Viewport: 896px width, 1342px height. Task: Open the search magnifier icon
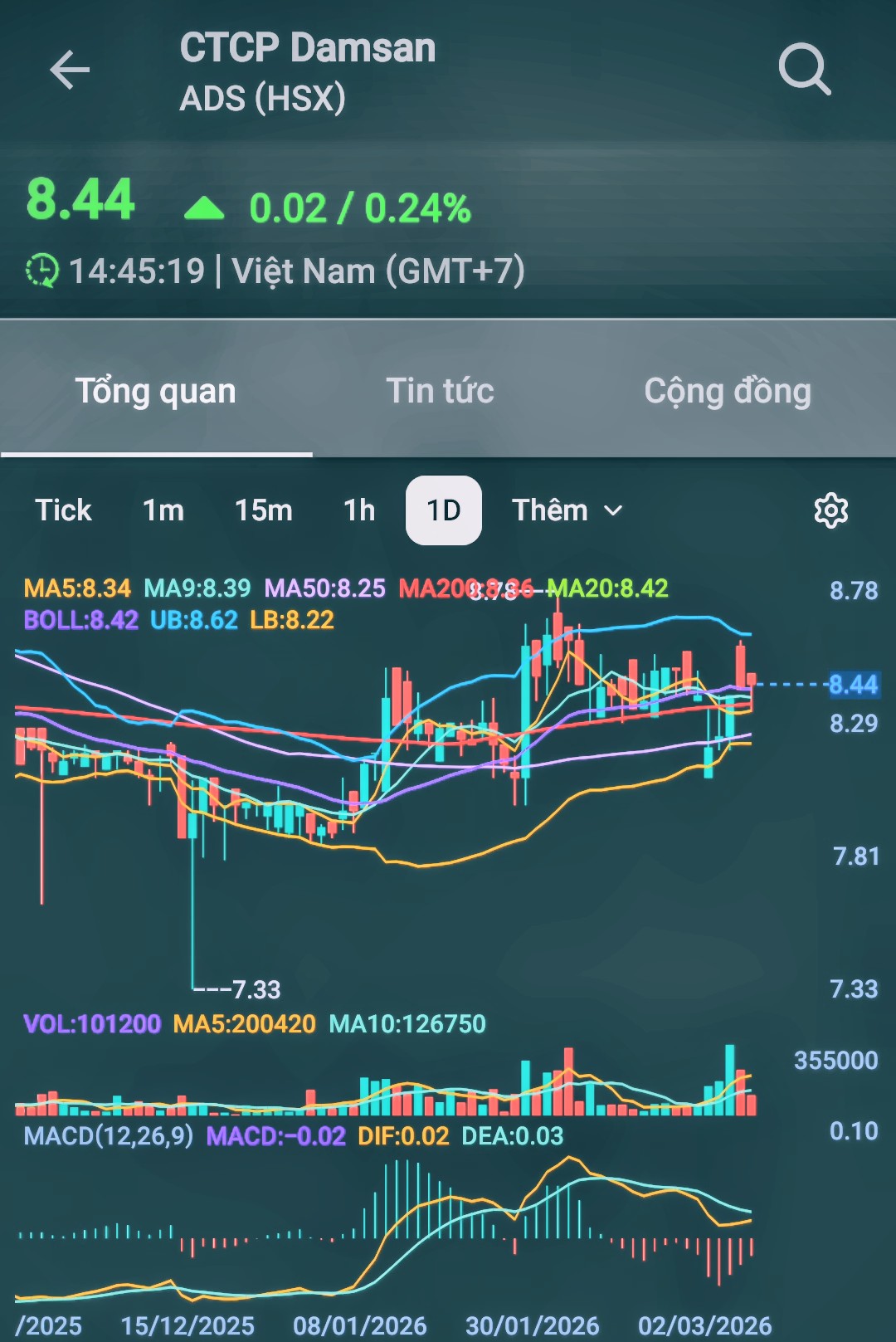pyautogui.click(x=804, y=69)
